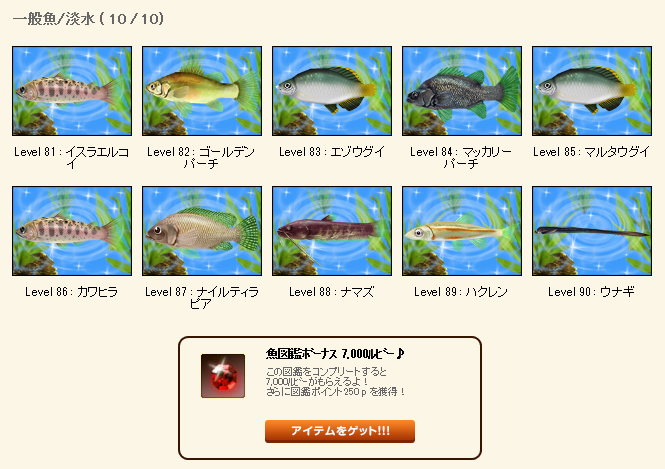View the Level 90 ウナギ fish
Image resolution: width=665 pixels, height=469 pixels.
[x=592, y=231]
